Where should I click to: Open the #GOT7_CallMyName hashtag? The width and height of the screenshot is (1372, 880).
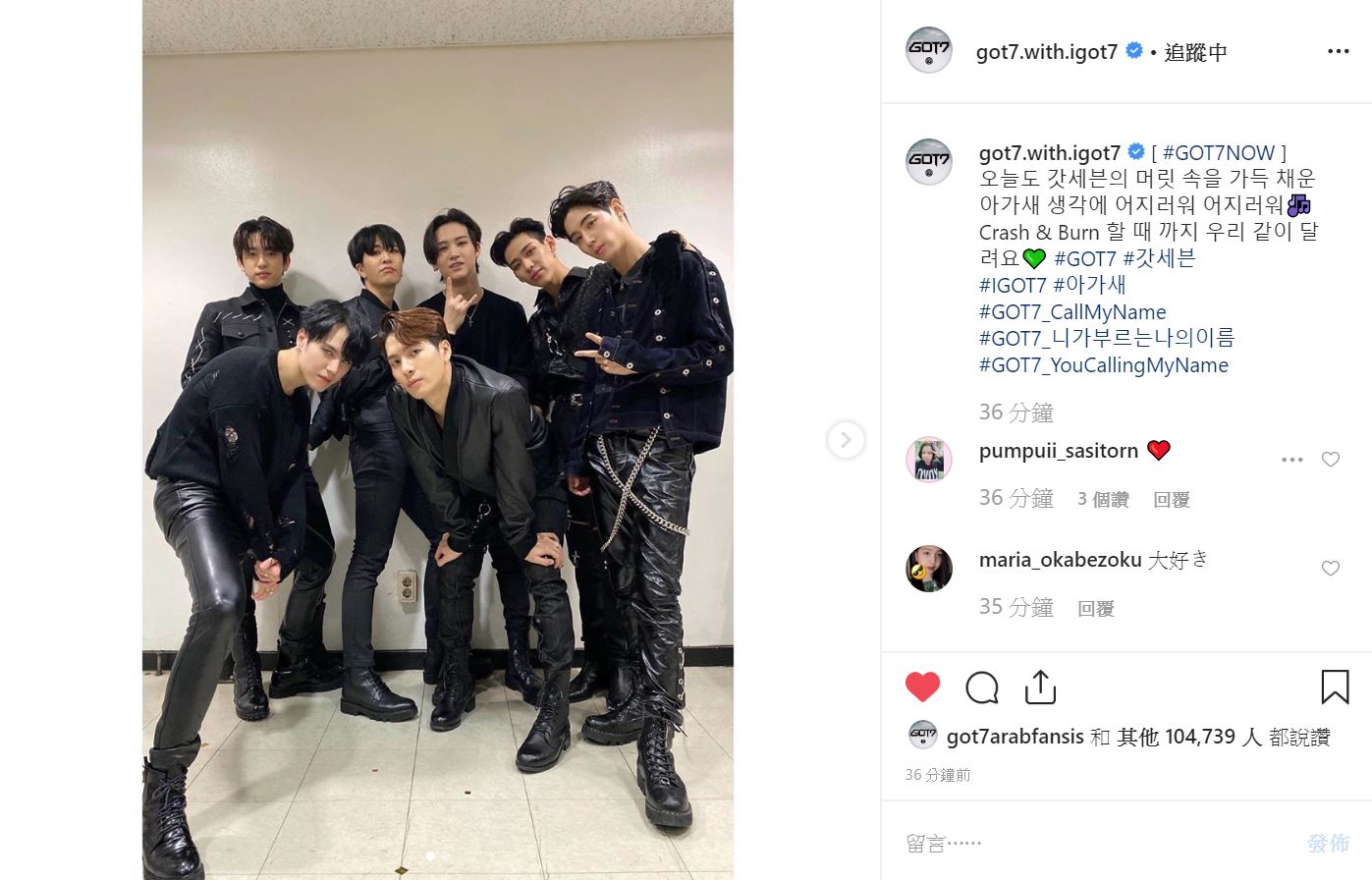[x=1072, y=312]
